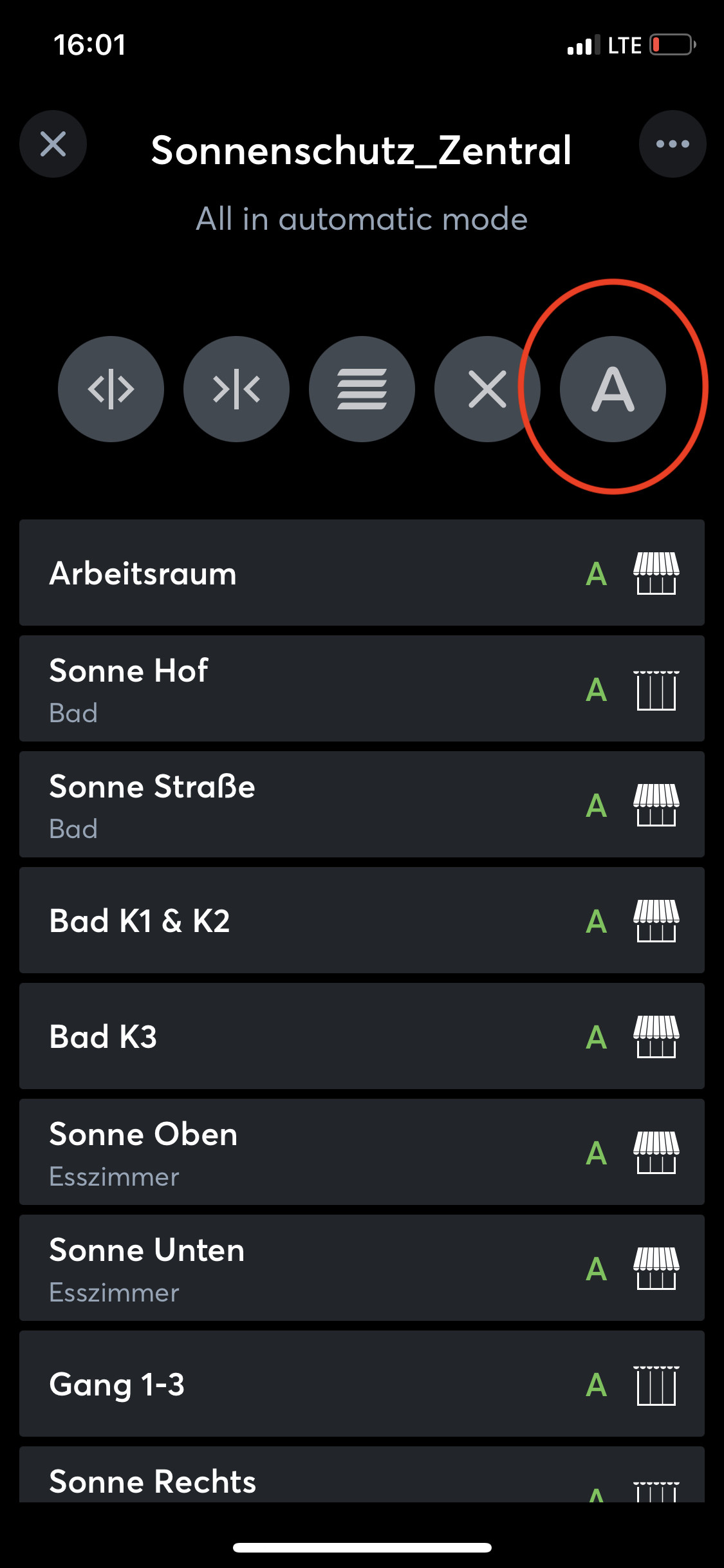Screen dimensions: 724x1568
Task: Tap the X stop button
Action: 487,389
